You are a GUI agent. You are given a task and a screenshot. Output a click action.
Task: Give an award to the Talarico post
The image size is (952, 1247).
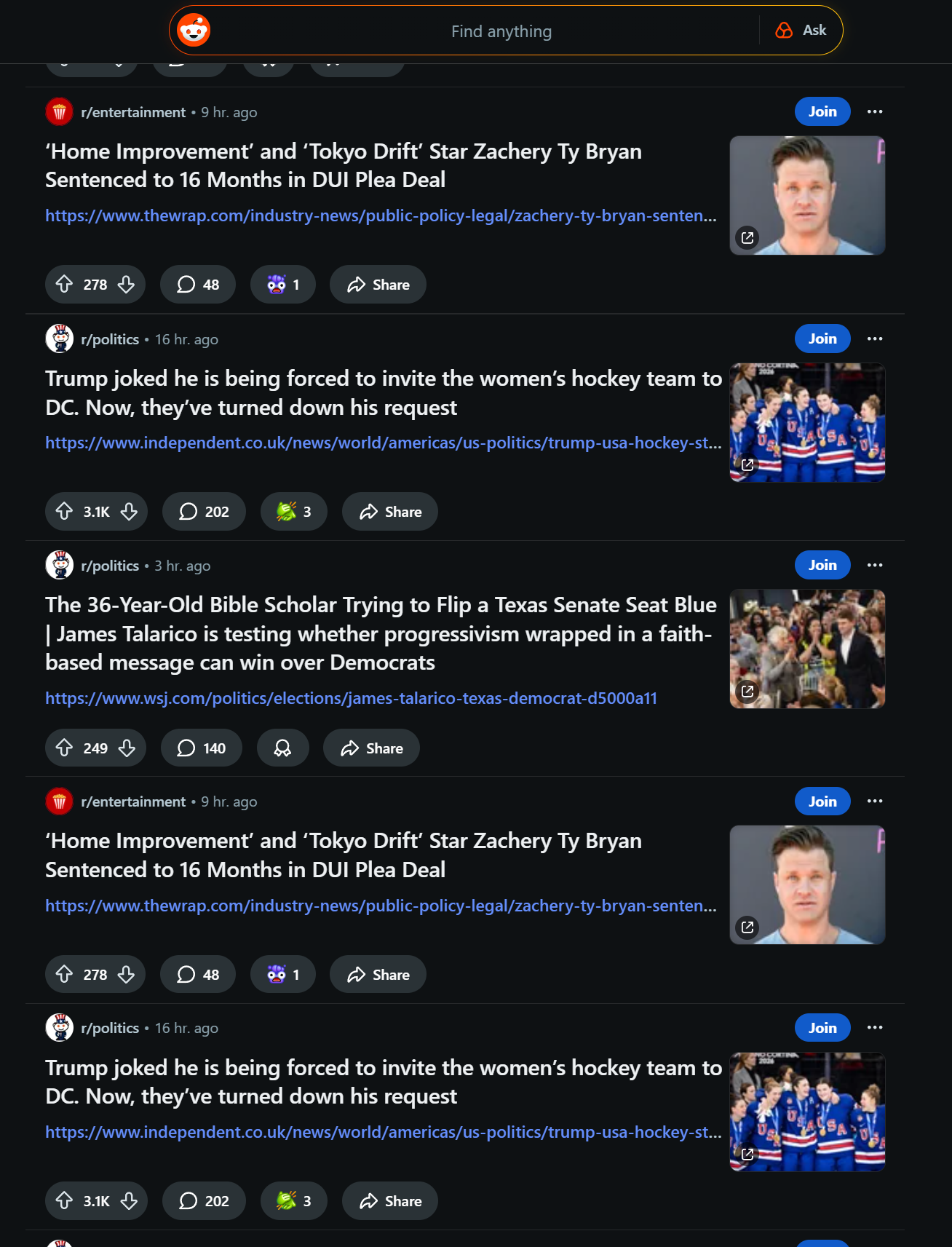click(282, 748)
